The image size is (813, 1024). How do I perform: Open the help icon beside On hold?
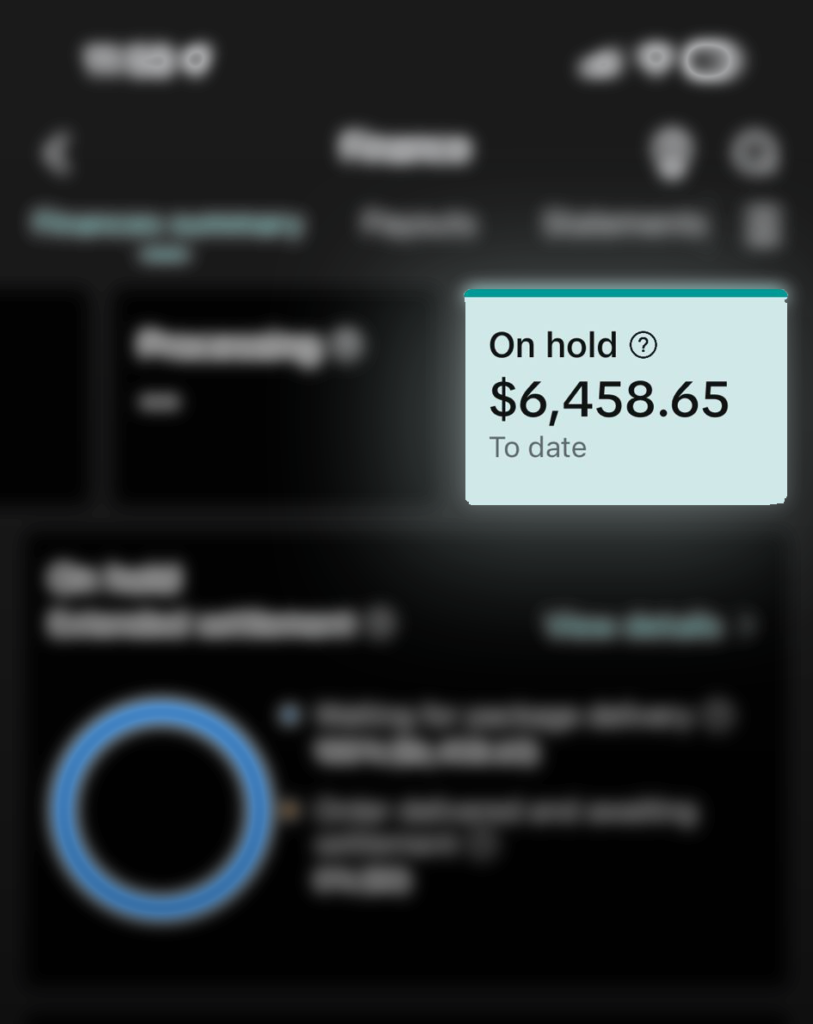point(644,346)
